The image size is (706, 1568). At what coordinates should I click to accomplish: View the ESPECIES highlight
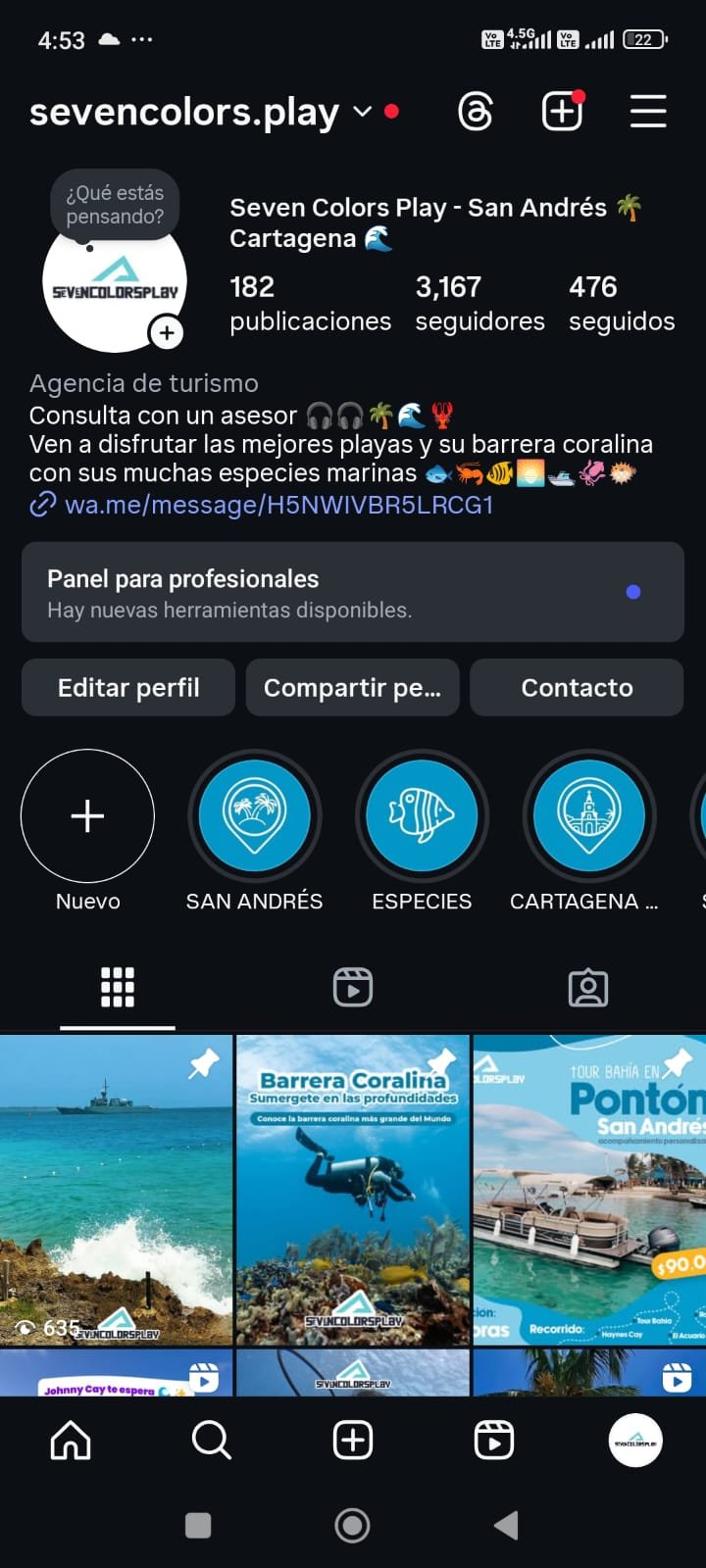click(x=422, y=816)
